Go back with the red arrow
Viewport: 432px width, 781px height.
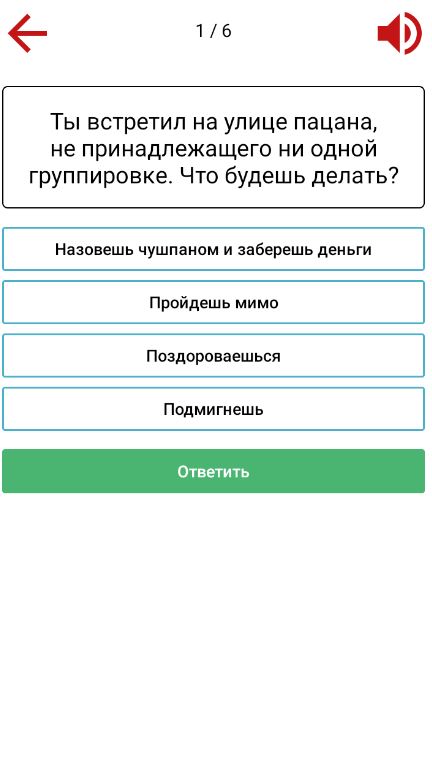(x=27, y=33)
